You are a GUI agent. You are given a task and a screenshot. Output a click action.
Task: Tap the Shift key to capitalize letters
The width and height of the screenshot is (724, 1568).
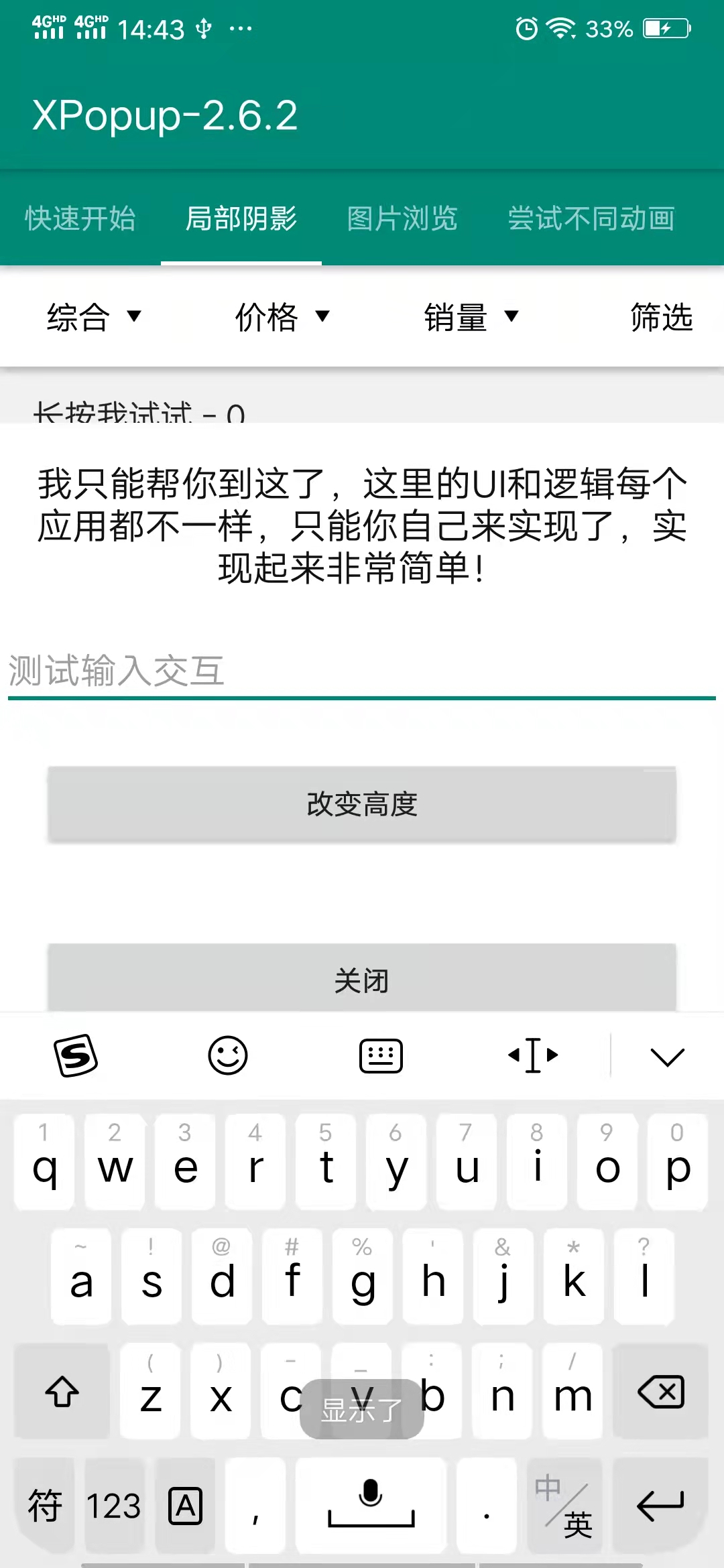pyautogui.click(x=62, y=1397)
